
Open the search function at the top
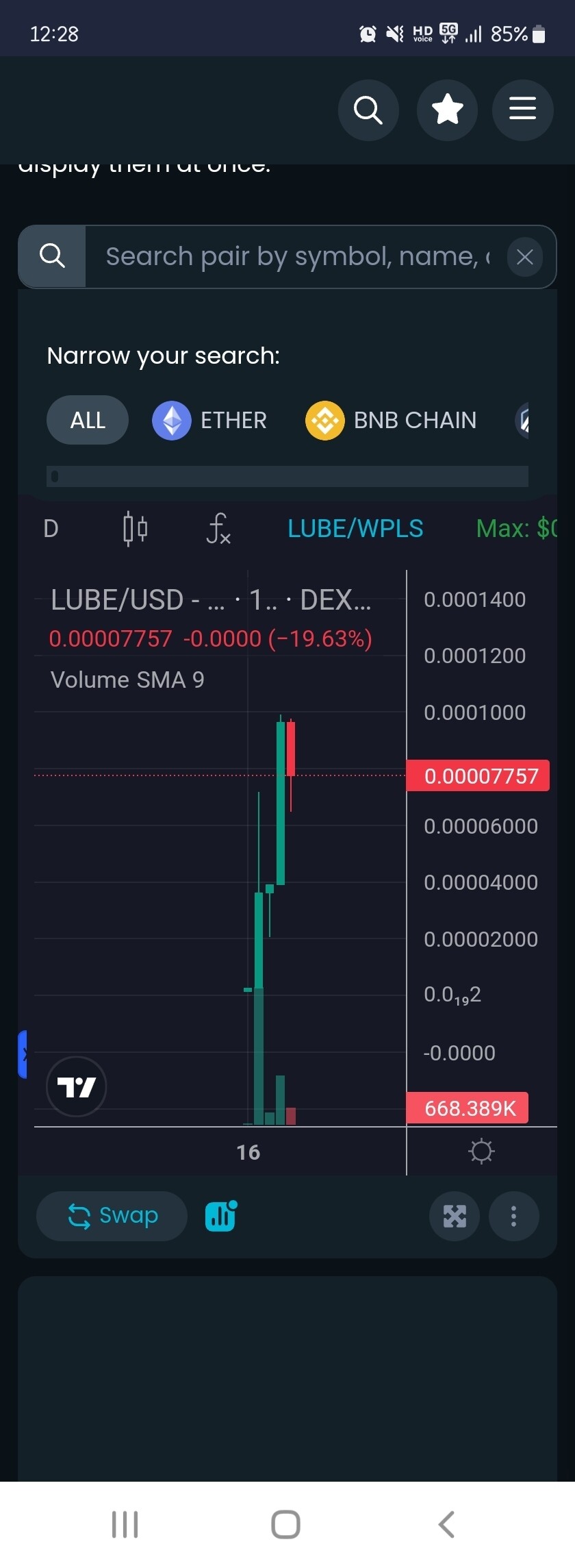[368, 110]
